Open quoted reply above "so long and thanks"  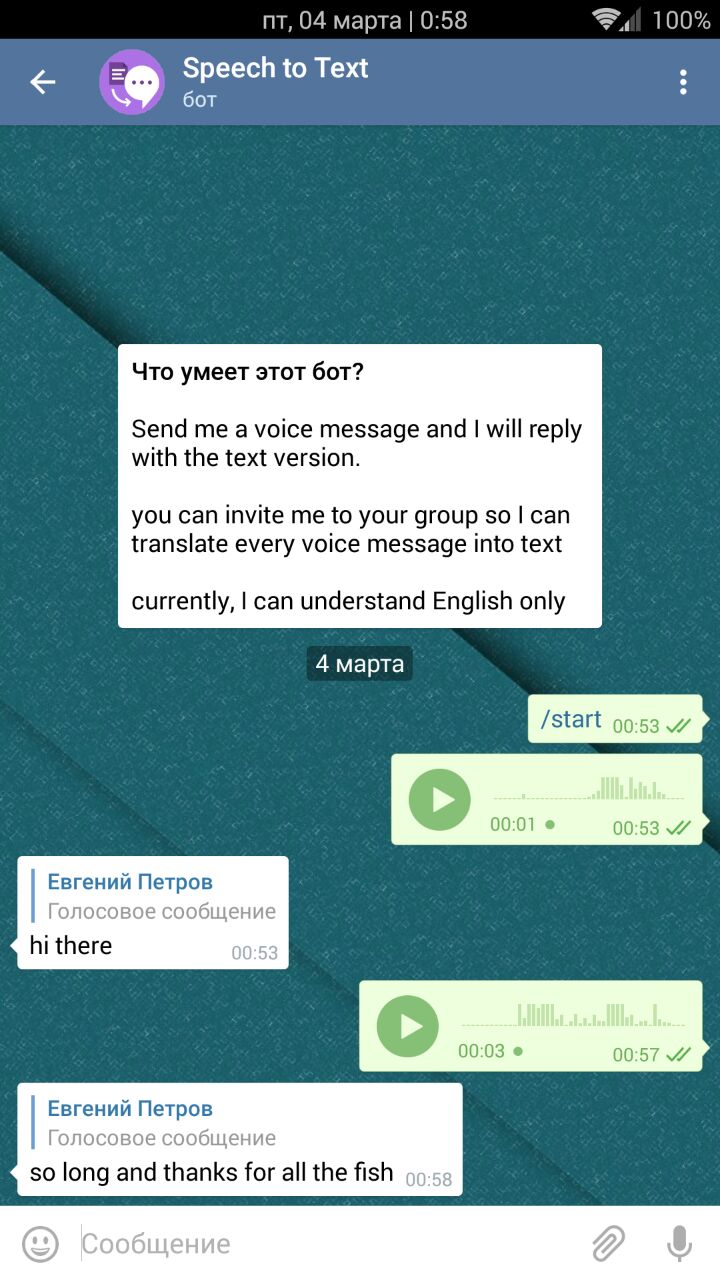tap(160, 1123)
